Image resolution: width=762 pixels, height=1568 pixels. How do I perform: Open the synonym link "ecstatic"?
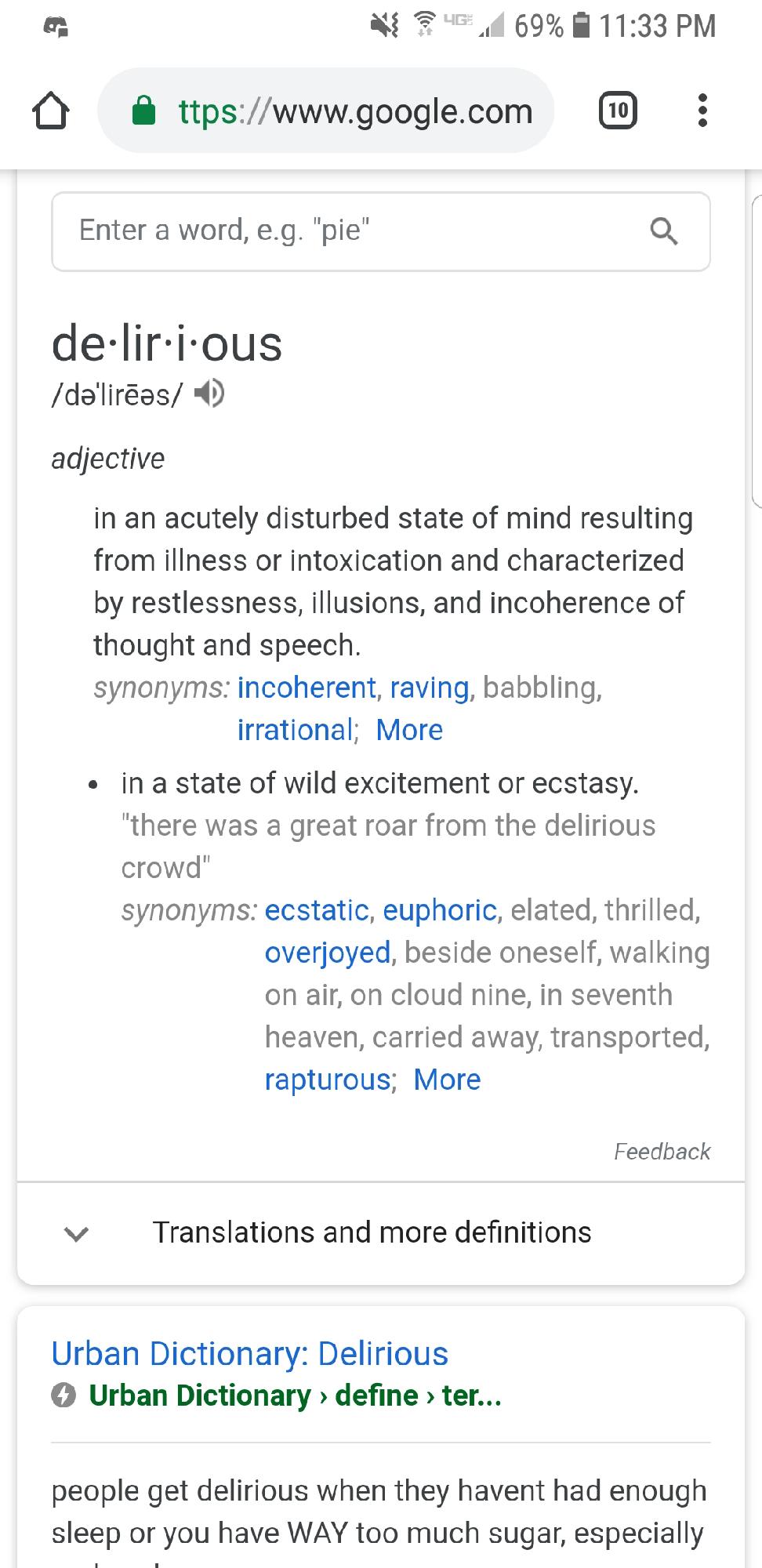[317, 910]
